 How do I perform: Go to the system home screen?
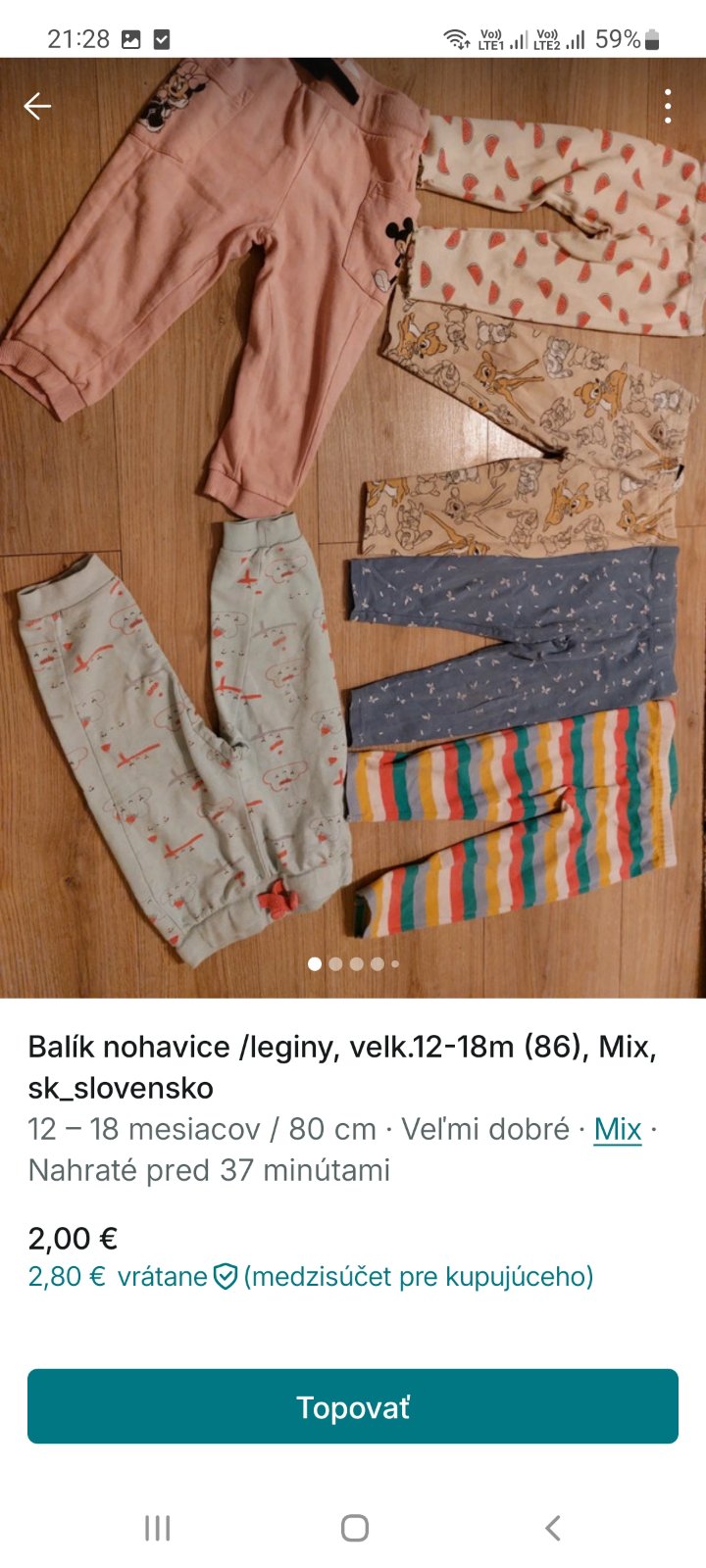click(354, 1528)
